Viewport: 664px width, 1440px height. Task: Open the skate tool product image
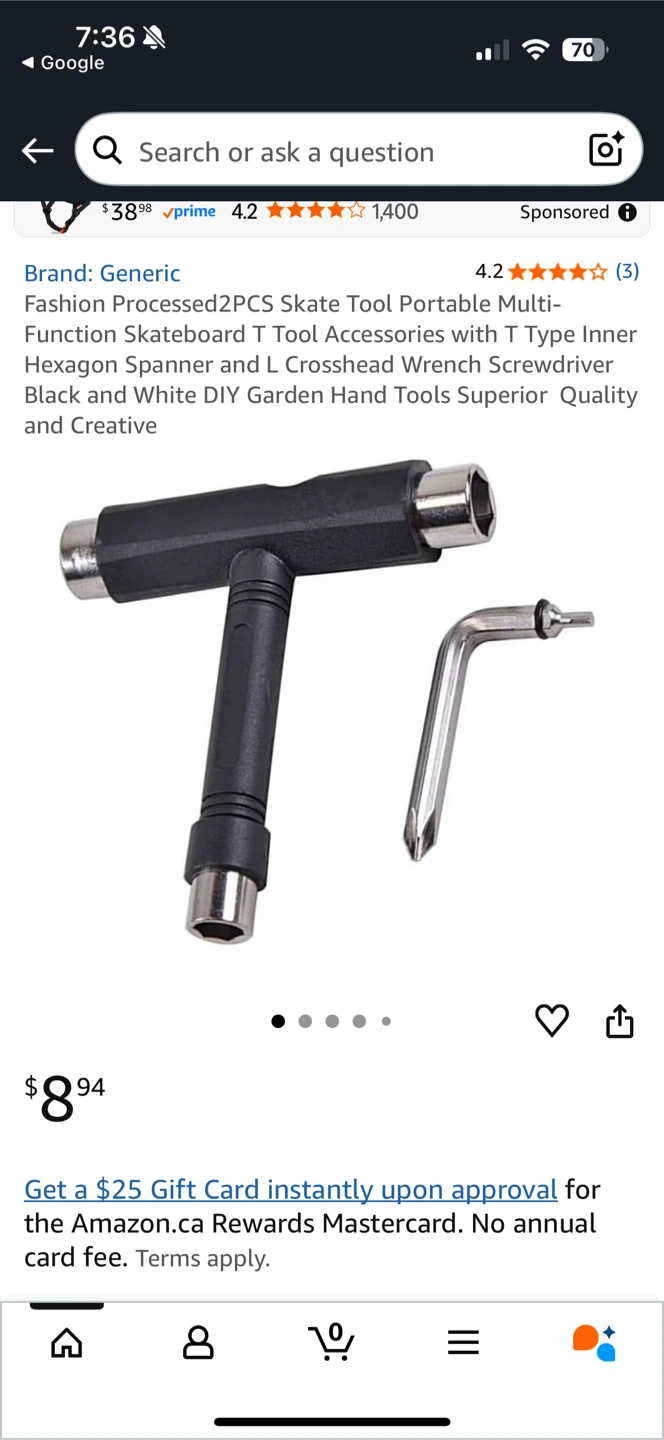pos(330,700)
